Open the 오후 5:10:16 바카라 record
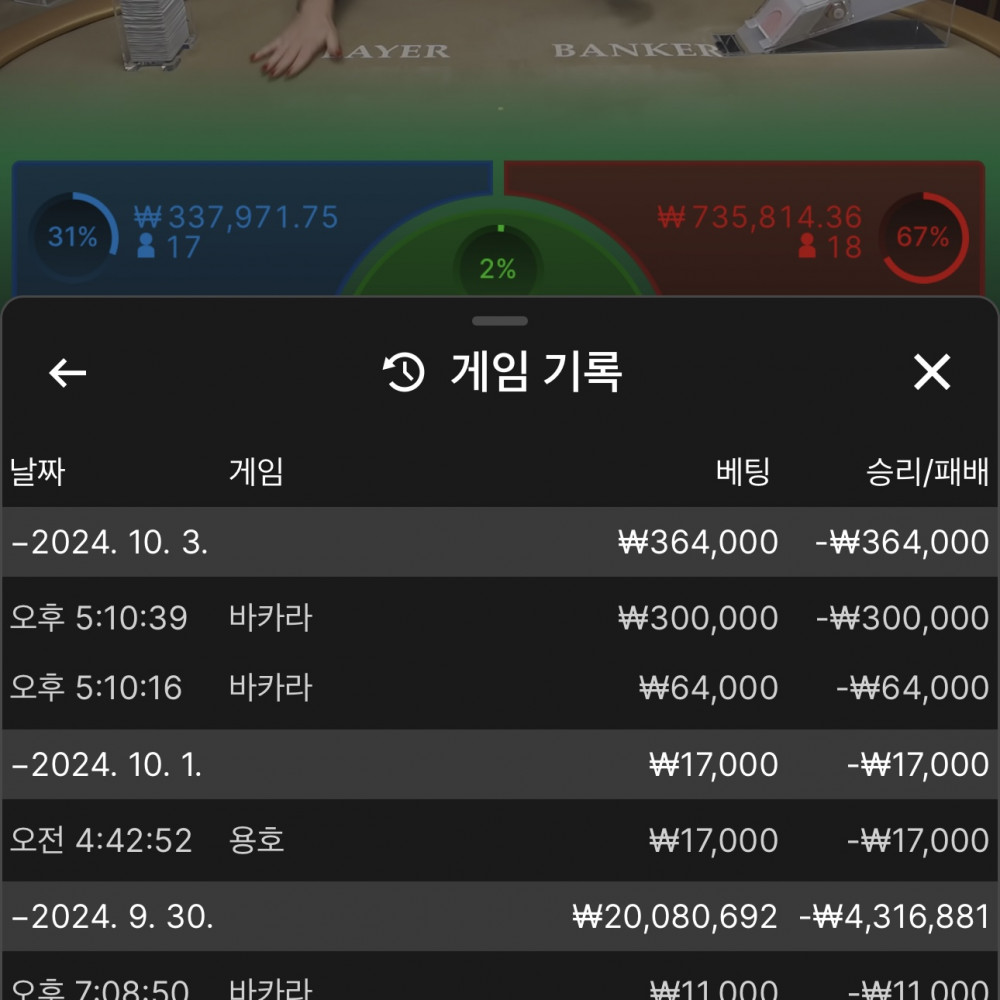Screen dimensions: 1000x1000 [500, 688]
